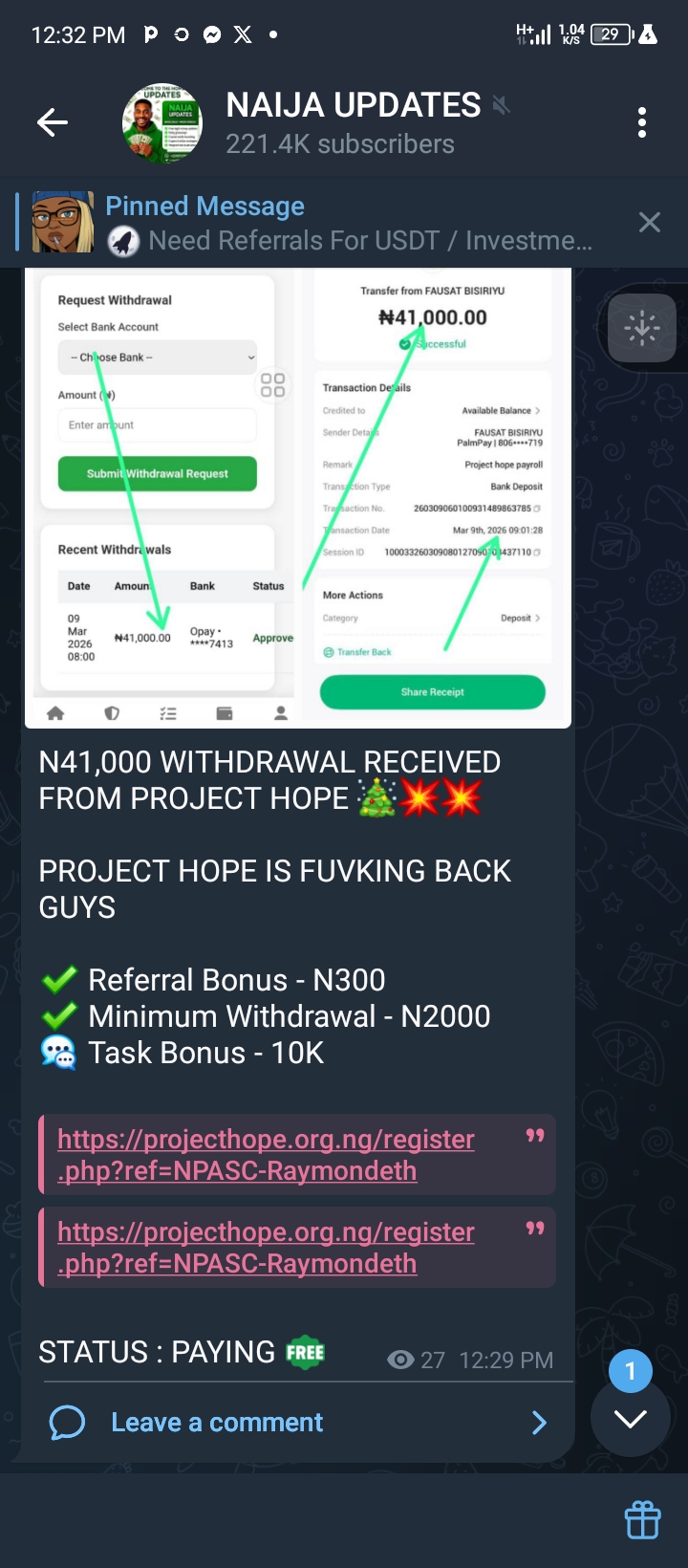
Task: Go back from NAIJA UPDATES channel
Action: tap(53, 122)
